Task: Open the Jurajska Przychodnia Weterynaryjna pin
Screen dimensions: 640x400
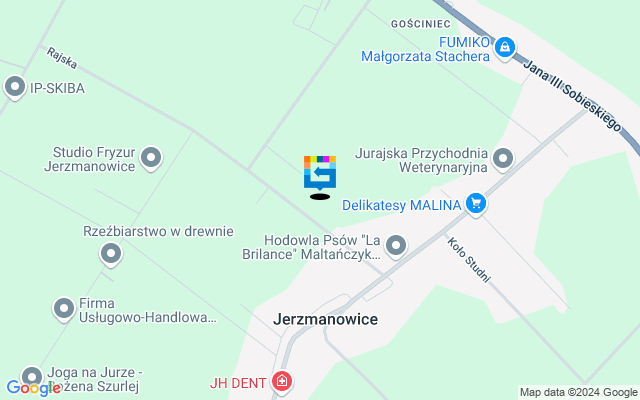Action: [x=503, y=158]
